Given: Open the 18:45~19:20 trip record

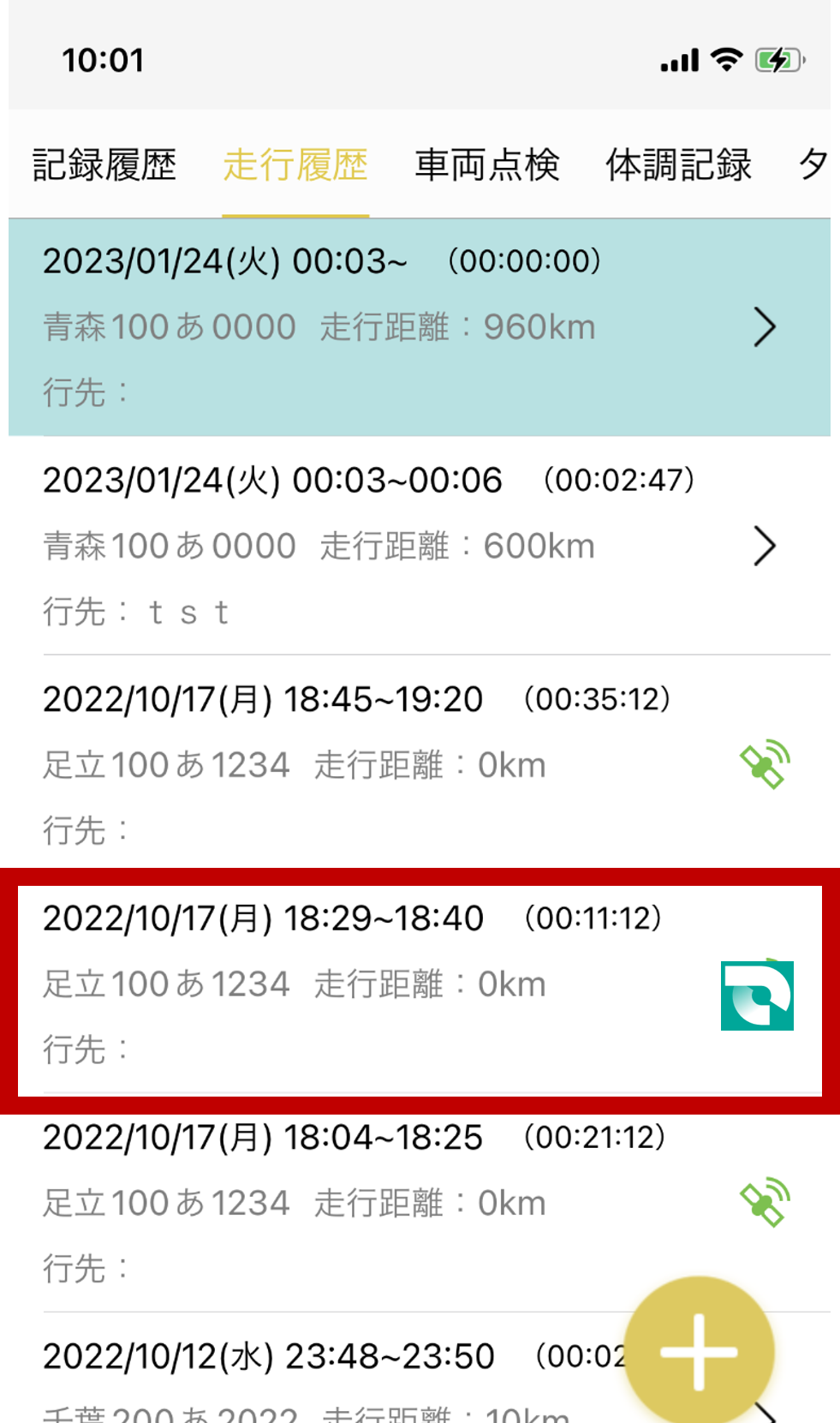Looking at the screenshot, I should click(385, 764).
